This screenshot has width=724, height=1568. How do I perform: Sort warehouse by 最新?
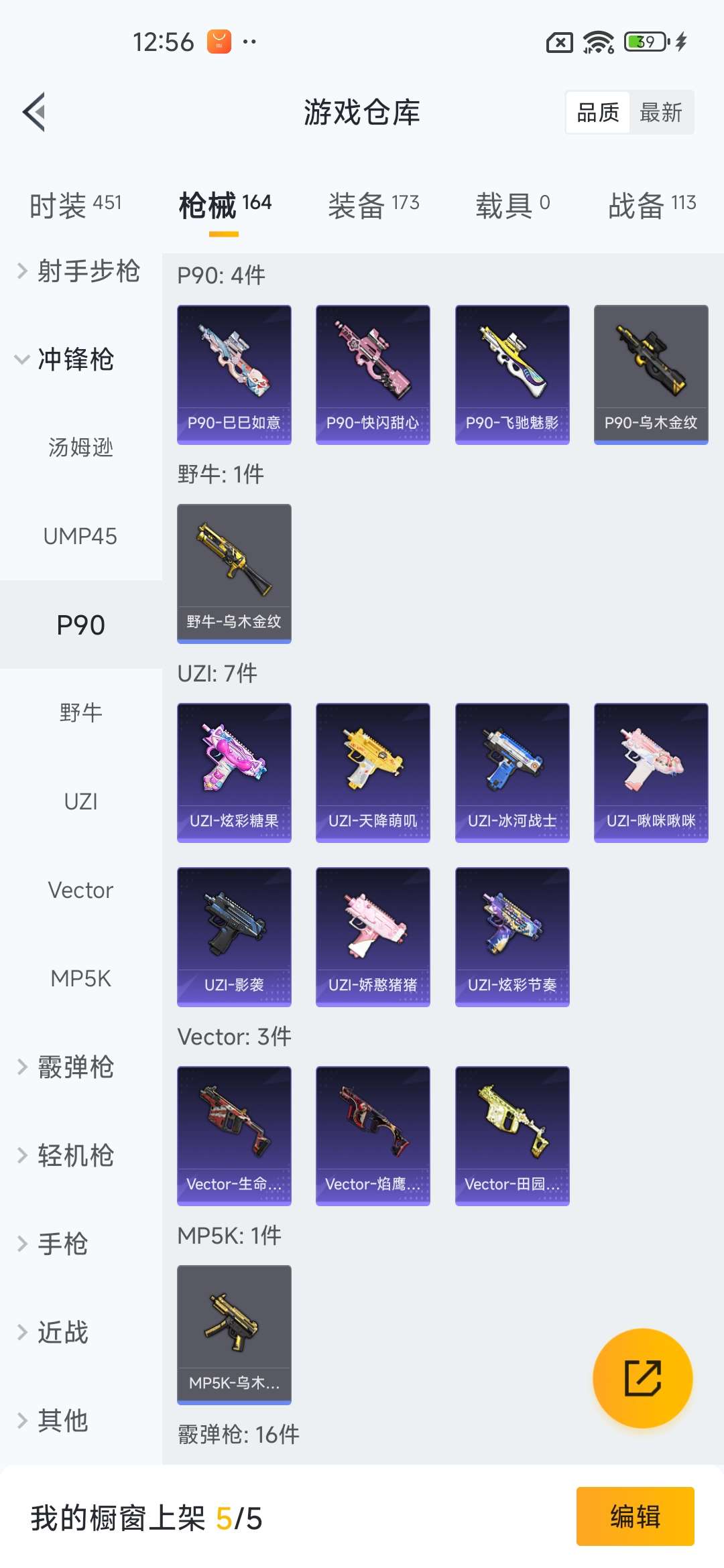pos(660,113)
